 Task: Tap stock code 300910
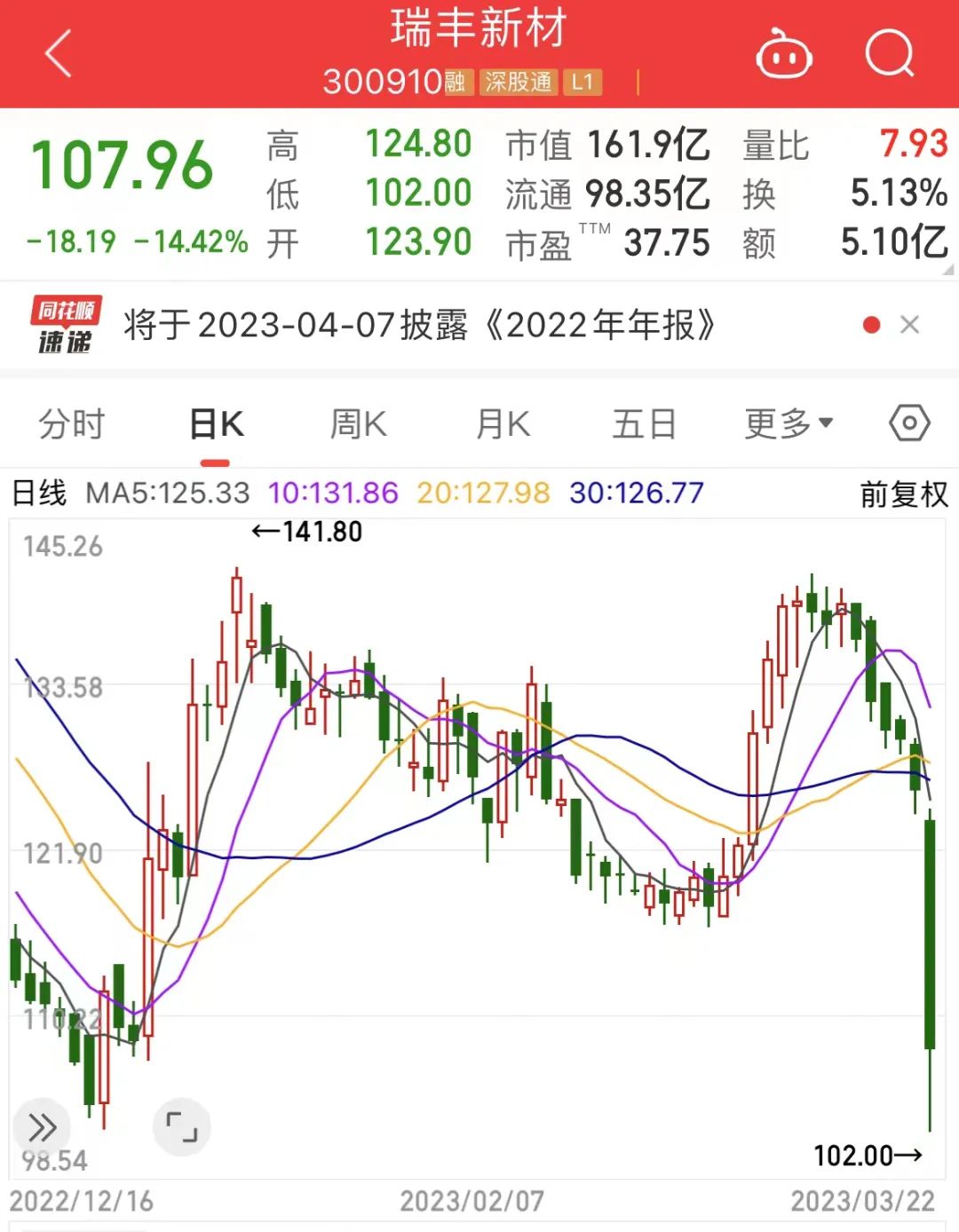pyautogui.click(x=382, y=83)
